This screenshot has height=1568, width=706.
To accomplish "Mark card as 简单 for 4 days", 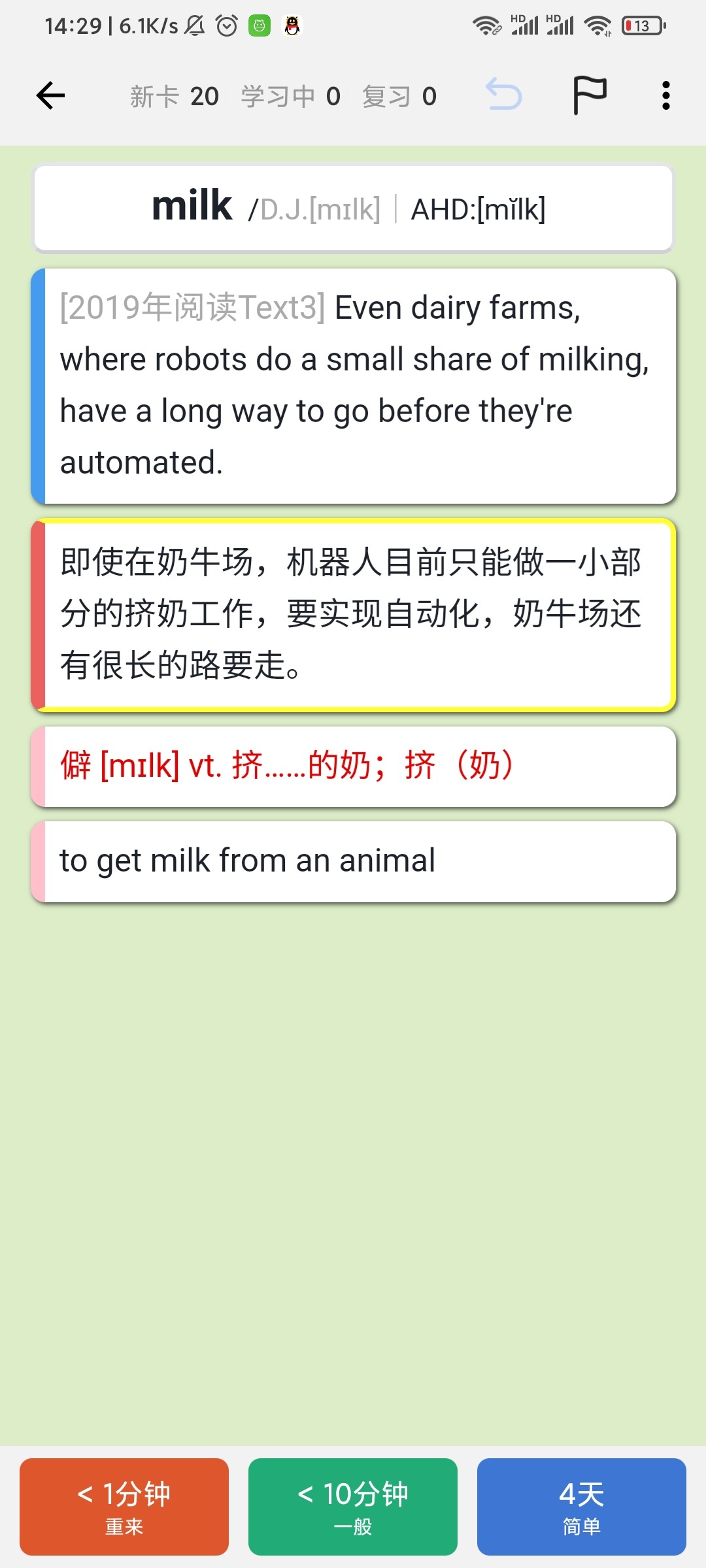I will coord(582,1507).
